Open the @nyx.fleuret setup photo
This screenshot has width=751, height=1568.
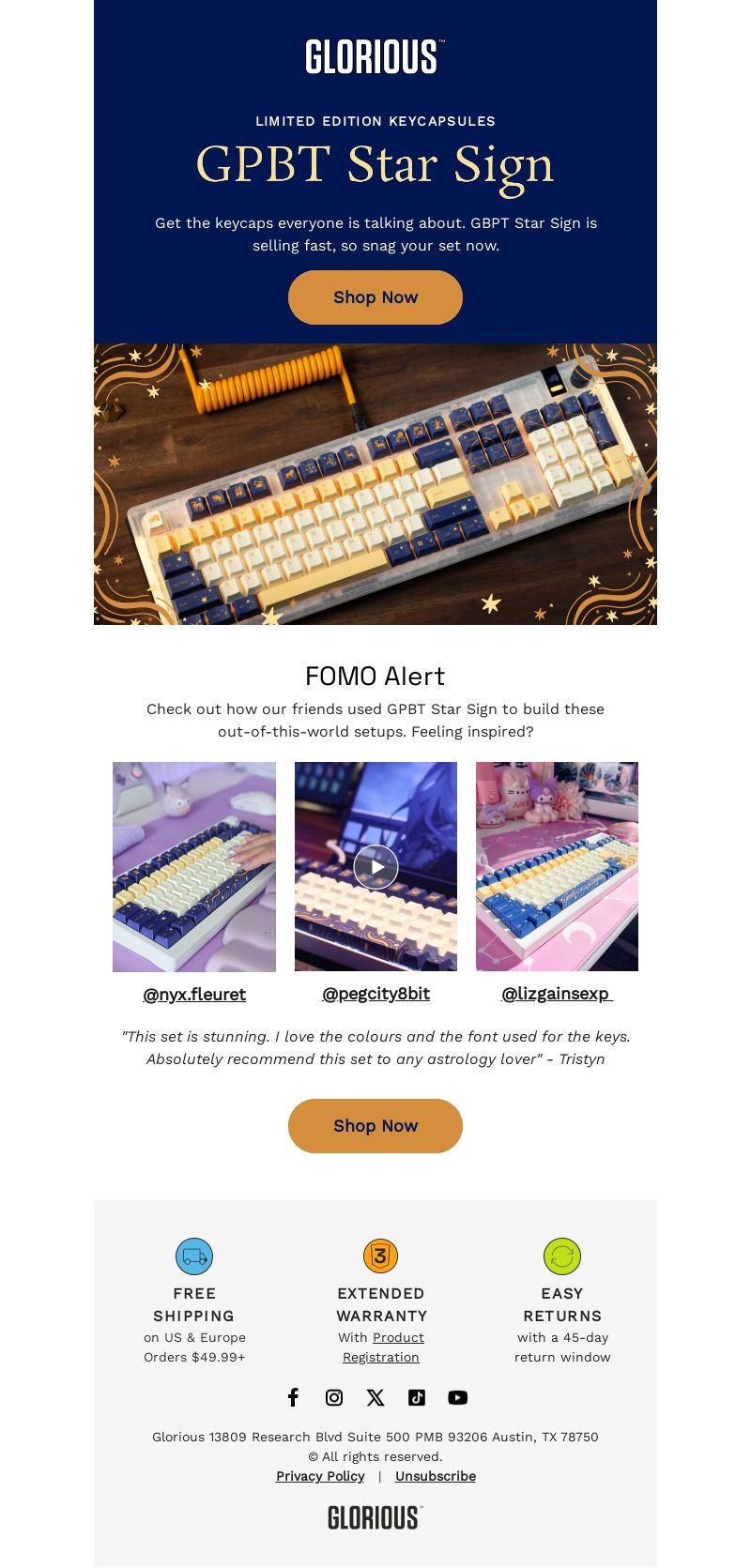194,866
